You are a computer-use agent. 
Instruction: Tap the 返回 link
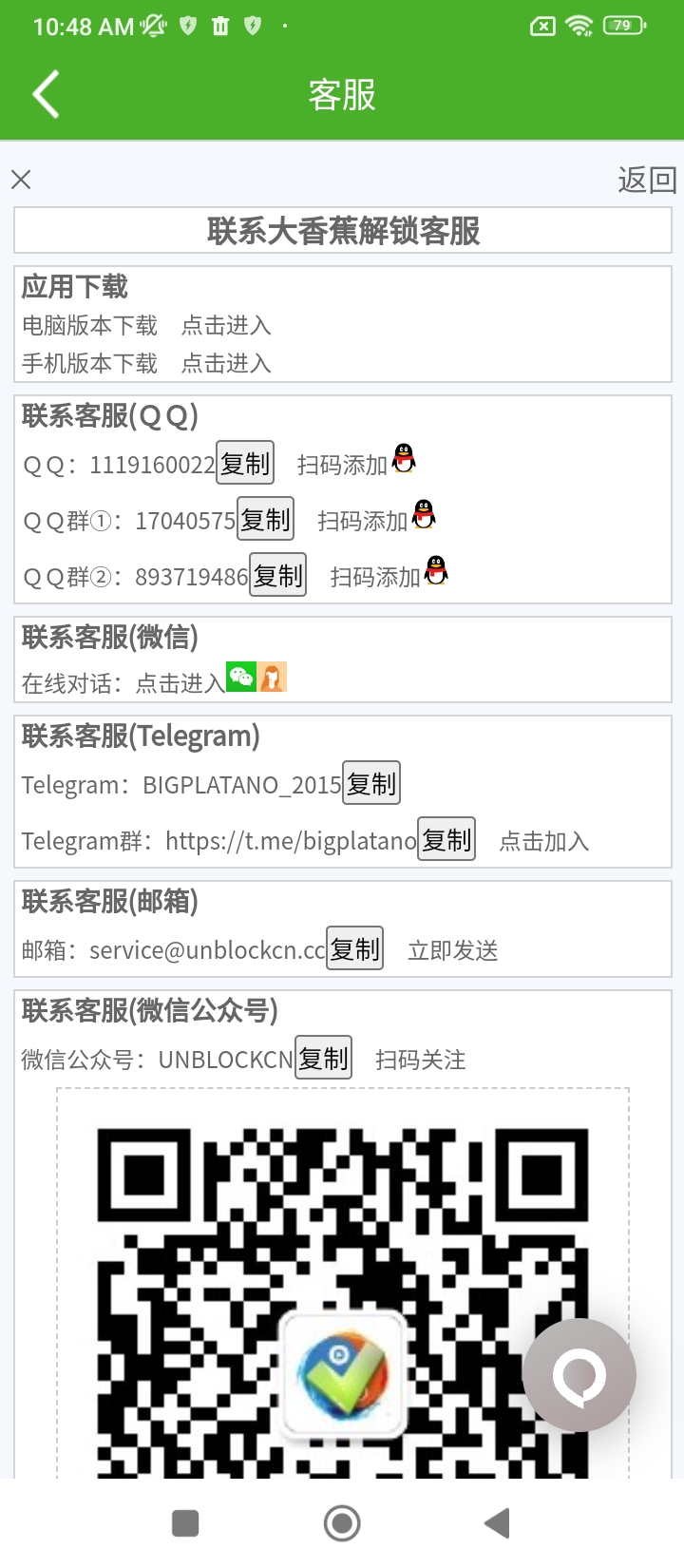click(646, 180)
